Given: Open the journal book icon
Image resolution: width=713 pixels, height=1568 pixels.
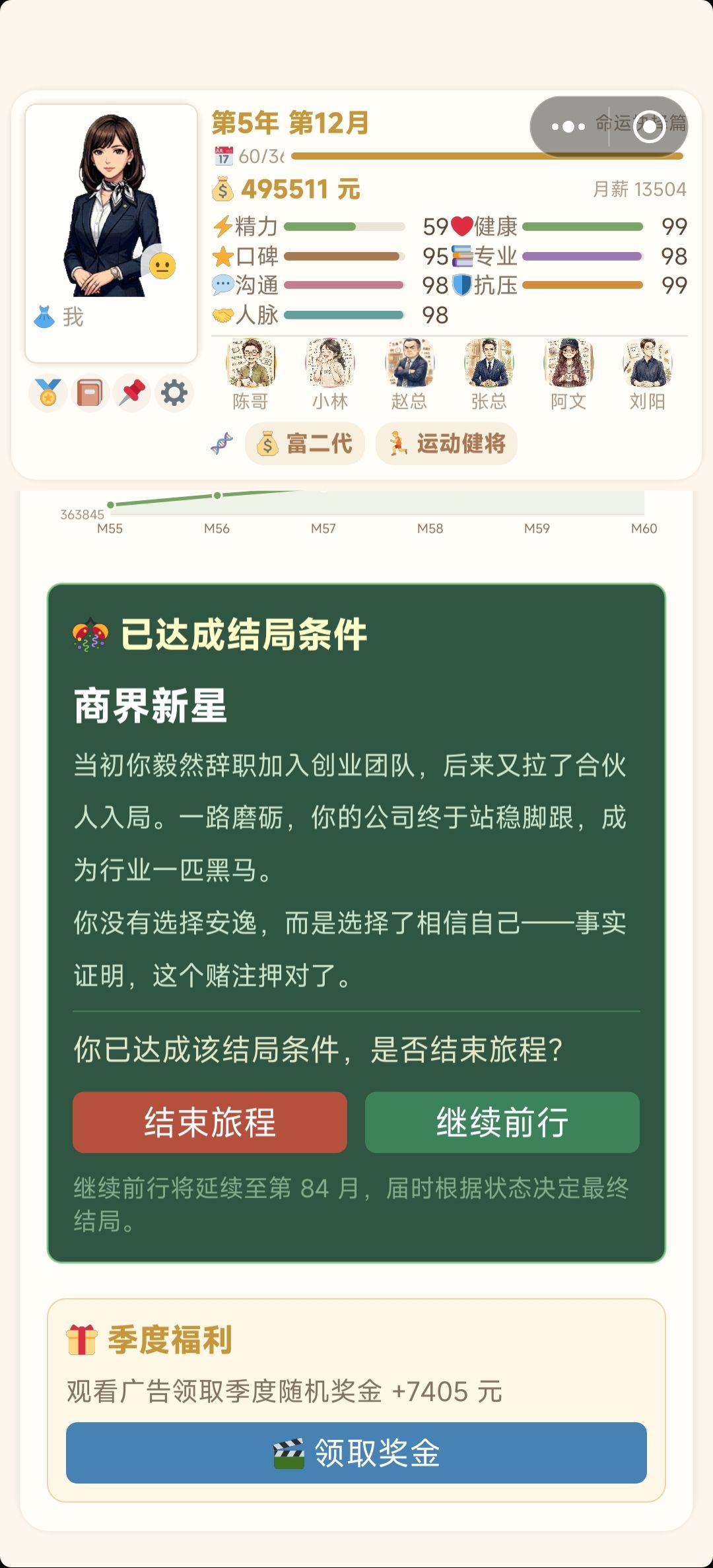Looking at the screenshot, I should [89, 391].
